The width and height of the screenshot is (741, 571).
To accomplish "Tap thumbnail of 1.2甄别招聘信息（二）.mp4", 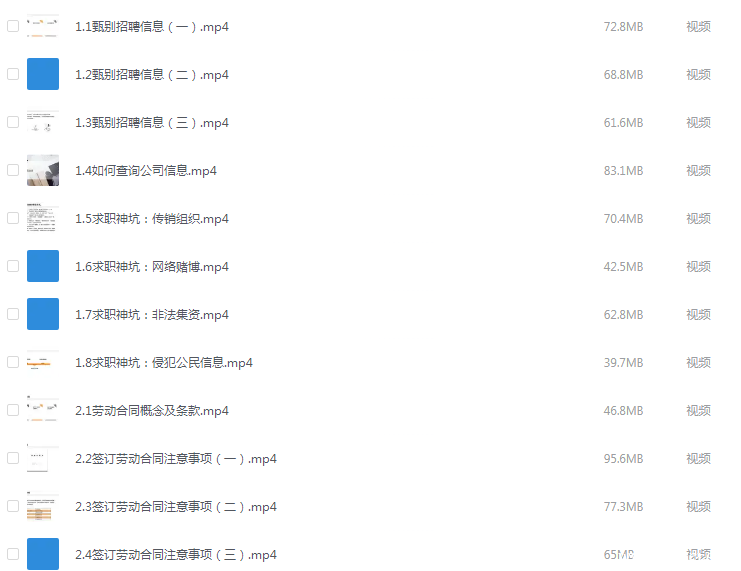I will click(x=43, y=74).
